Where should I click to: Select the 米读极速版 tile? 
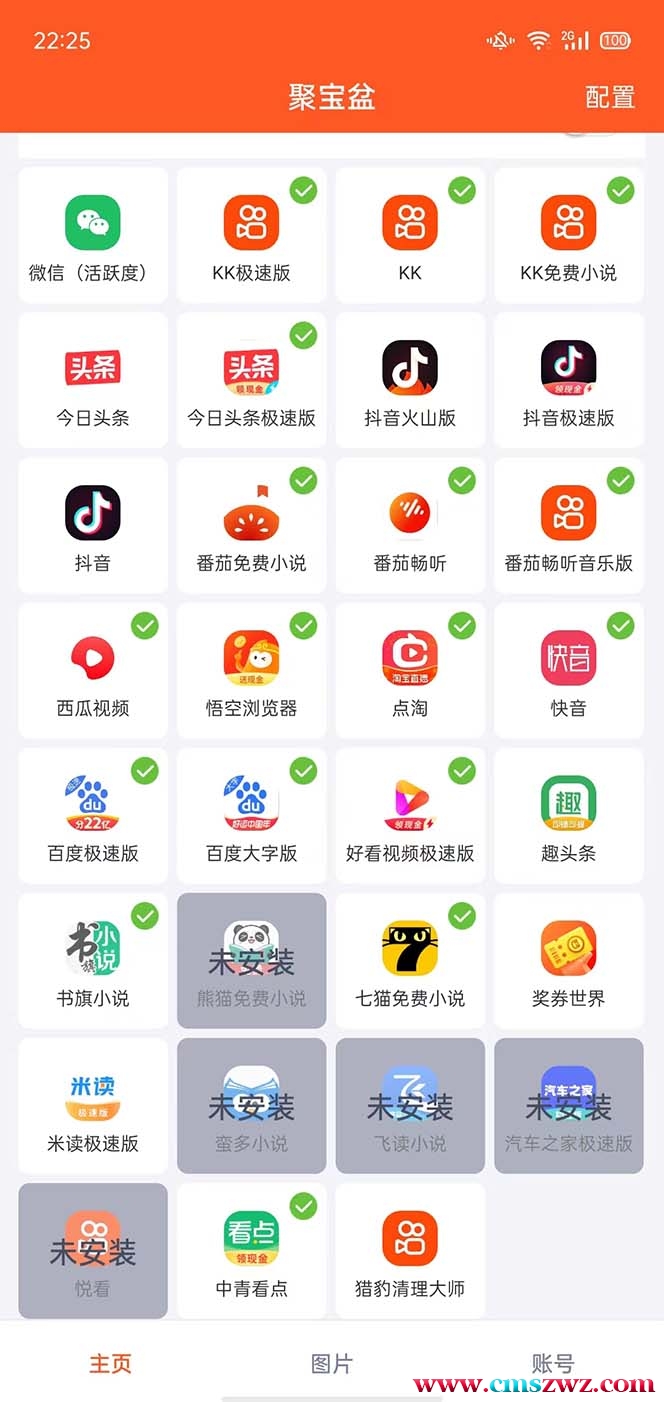pyautogui.click(x=93, y=1106)
